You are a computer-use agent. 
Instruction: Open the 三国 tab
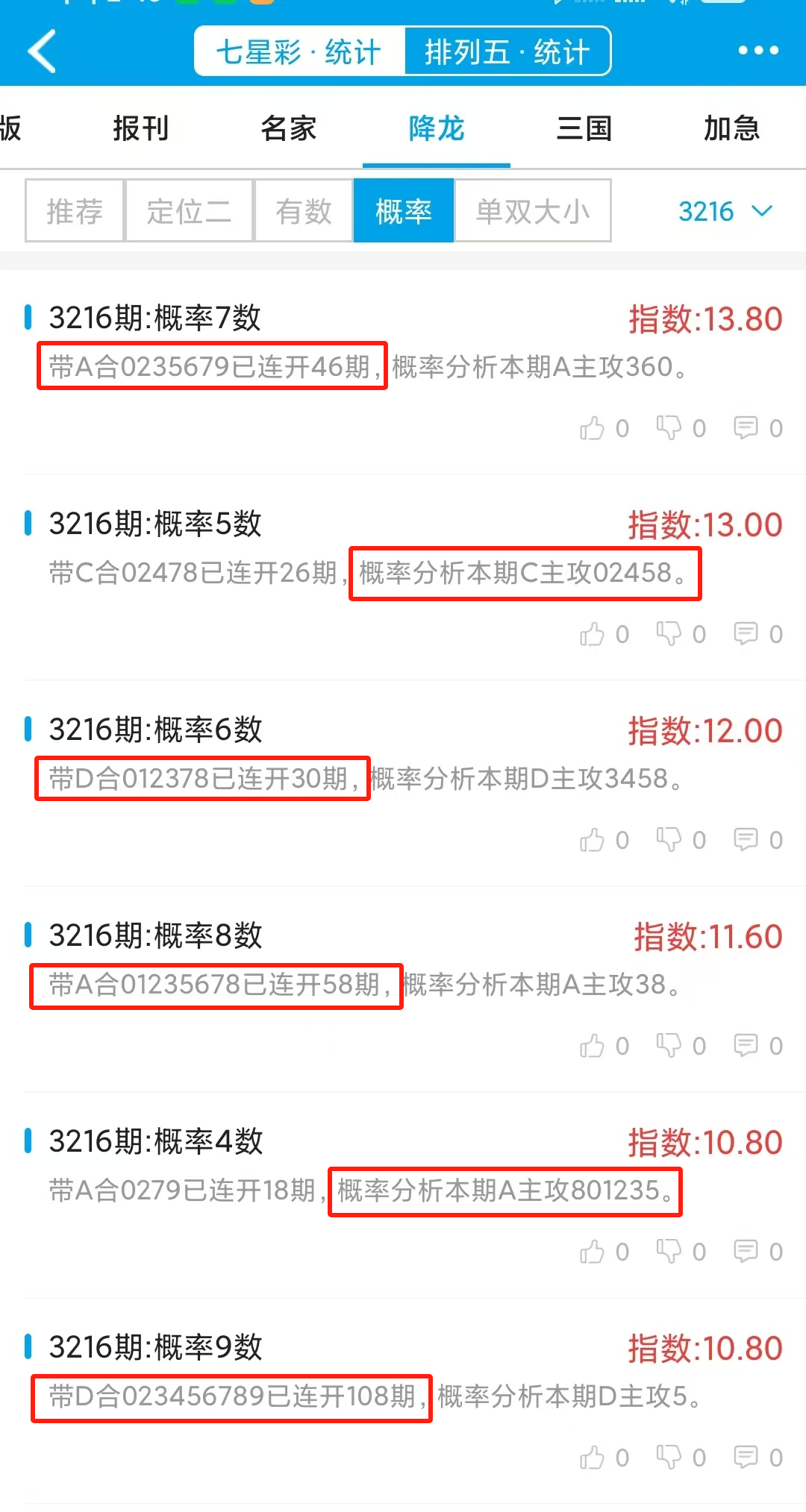tap(584, 128)
